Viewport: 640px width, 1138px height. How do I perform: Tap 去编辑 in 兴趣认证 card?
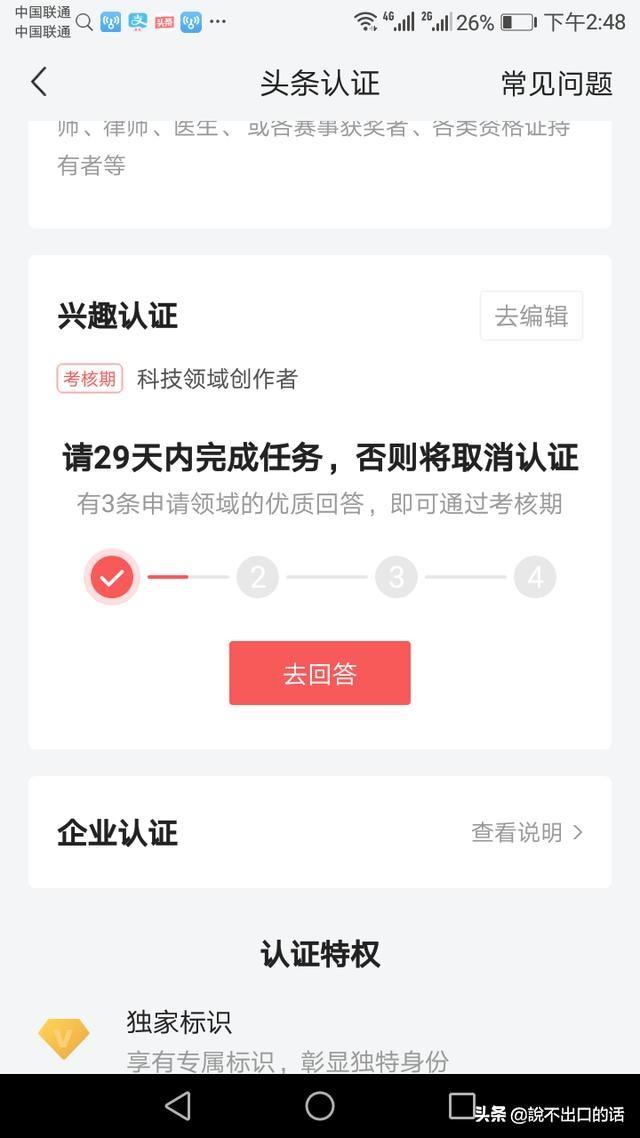531,316
